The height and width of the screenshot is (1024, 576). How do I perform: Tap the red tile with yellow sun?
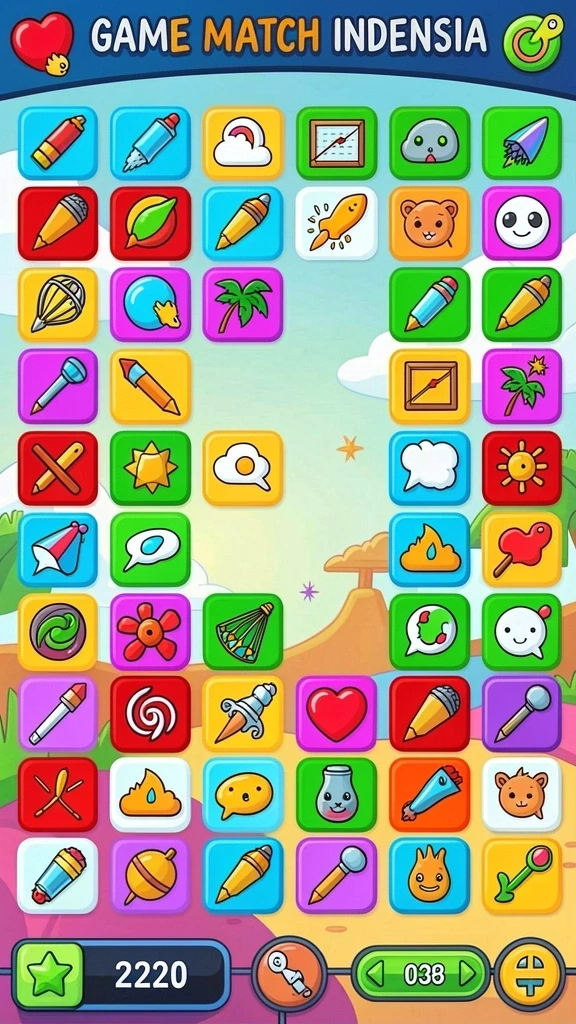tap(522, 468)
